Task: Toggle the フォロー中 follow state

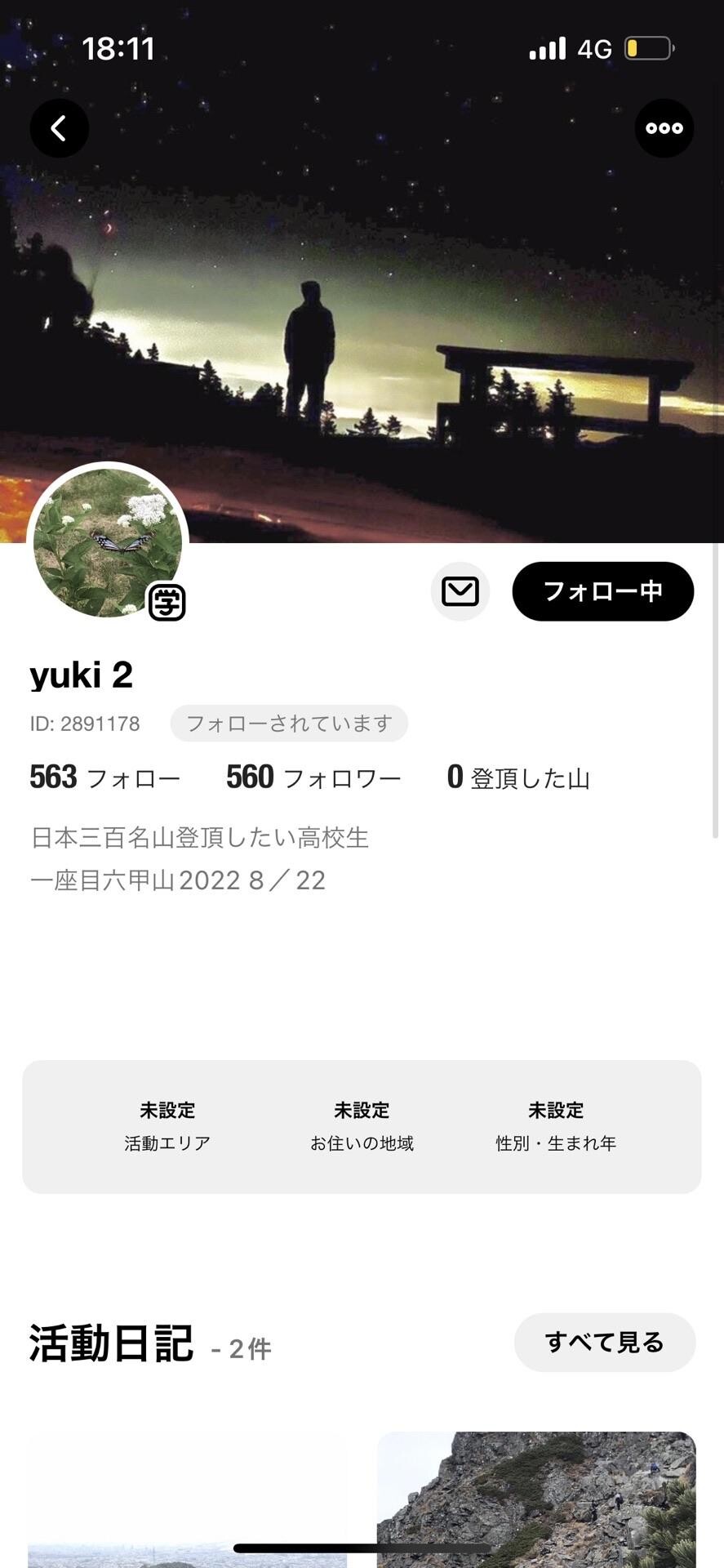Action: point(602,591)
